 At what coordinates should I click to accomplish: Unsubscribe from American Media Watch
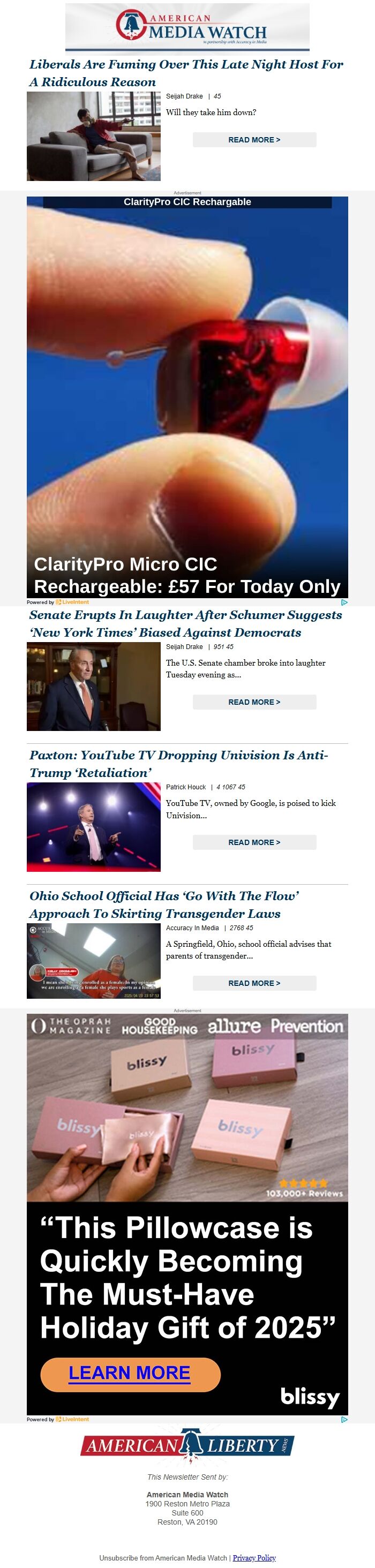[x=162, y=1558]
